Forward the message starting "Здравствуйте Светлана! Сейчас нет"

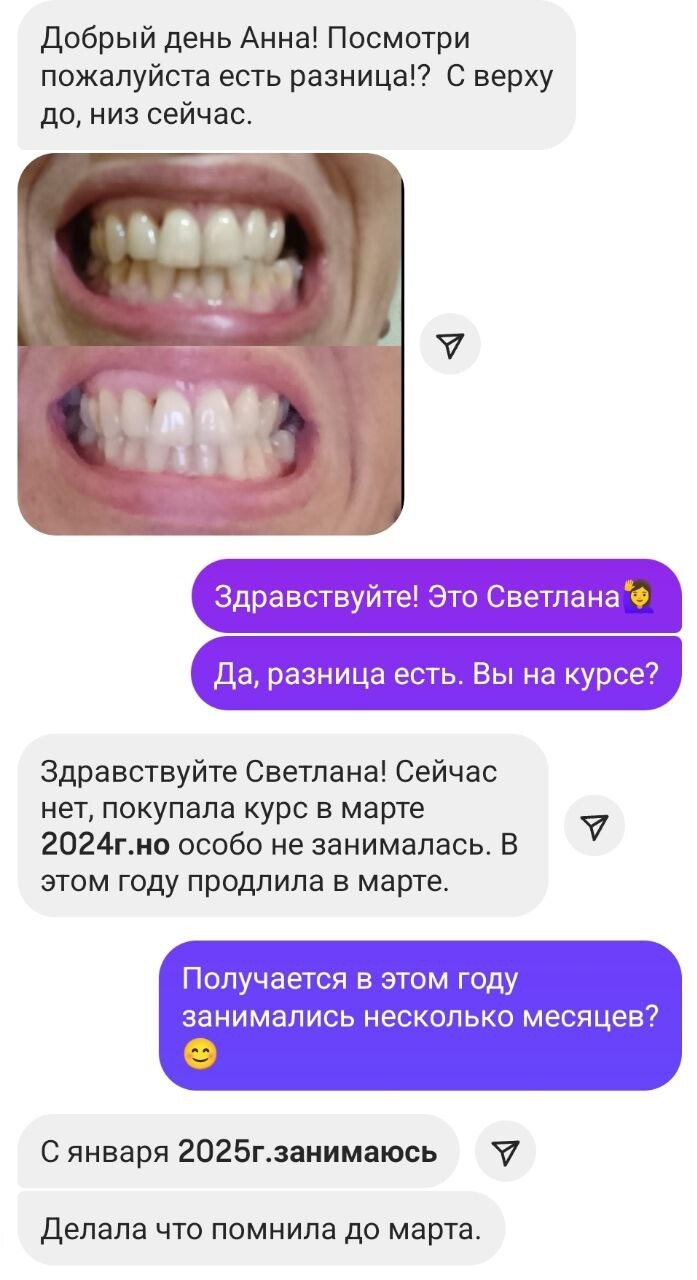click(595, 825)
